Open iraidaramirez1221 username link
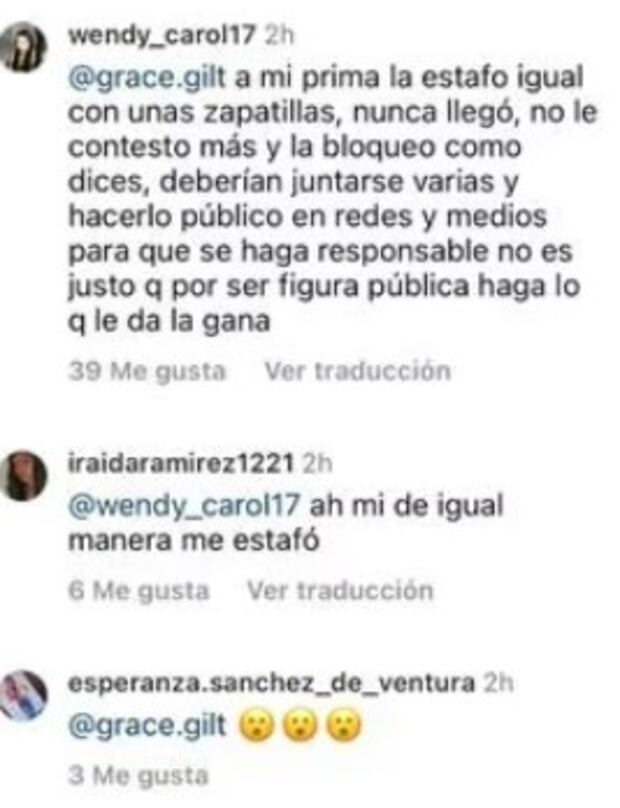This screenshot has height=808, width=620. pyautogui.click(x=180, y=465)
